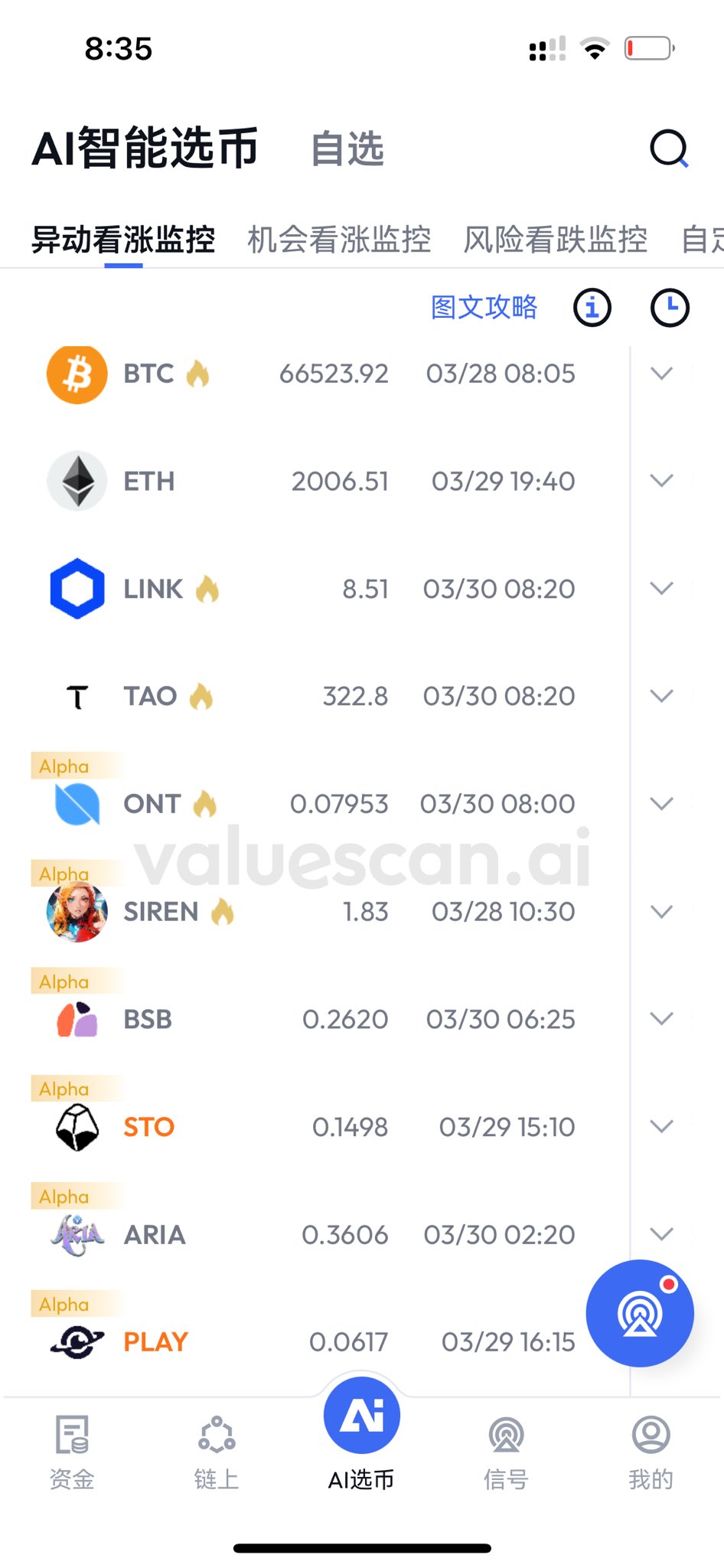
Task: Tap the blue floating signal button
Action: [640, 1313]
